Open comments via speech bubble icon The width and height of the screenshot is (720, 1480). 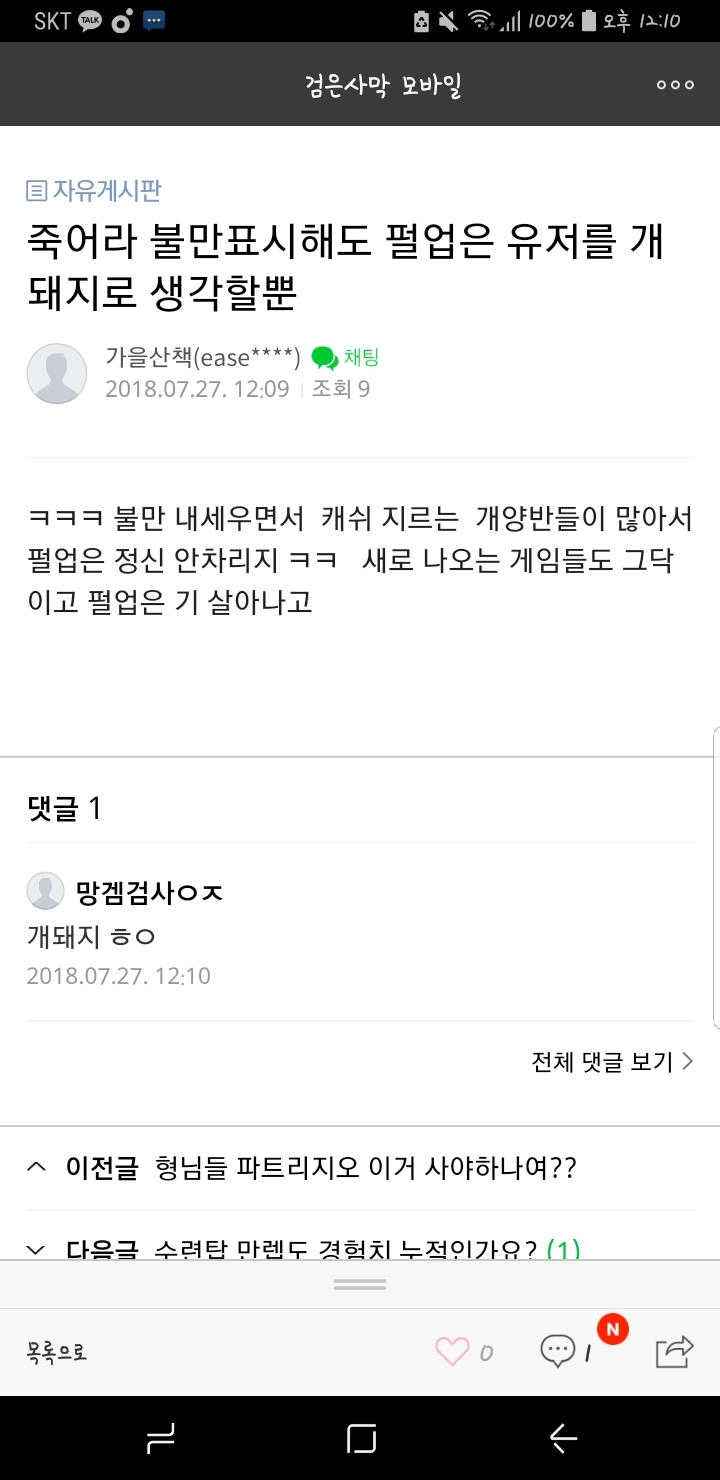[558, 1351]
